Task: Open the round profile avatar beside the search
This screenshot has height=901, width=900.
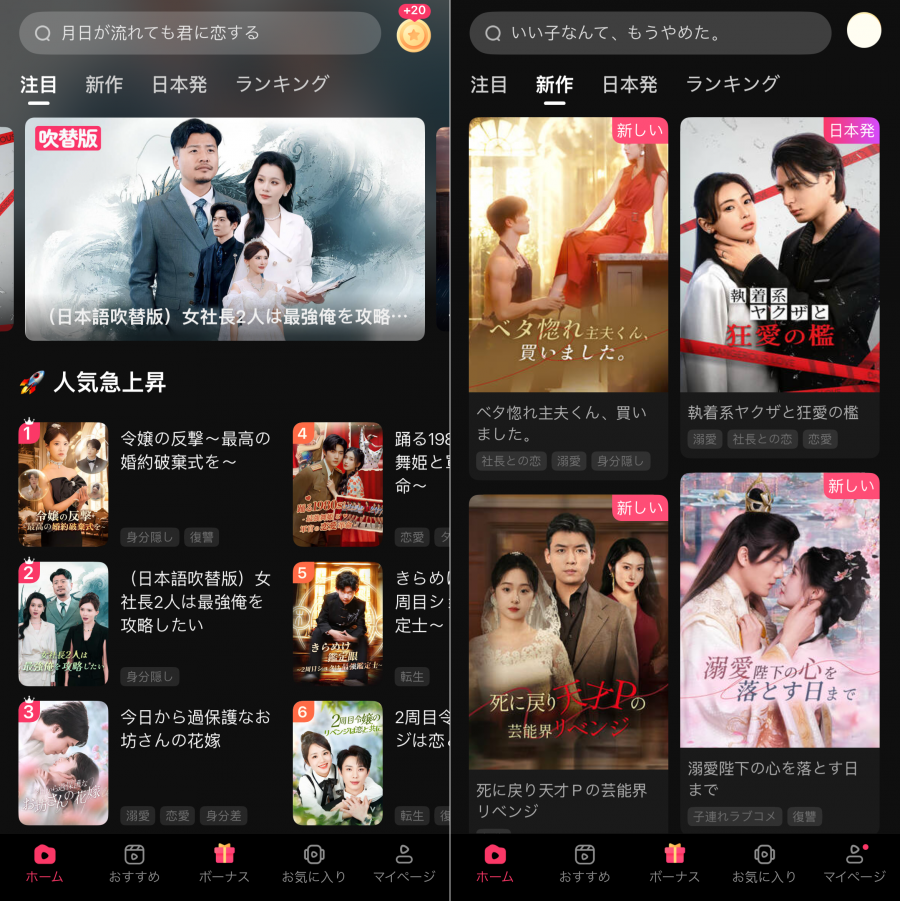Action: tap(864, 30)
